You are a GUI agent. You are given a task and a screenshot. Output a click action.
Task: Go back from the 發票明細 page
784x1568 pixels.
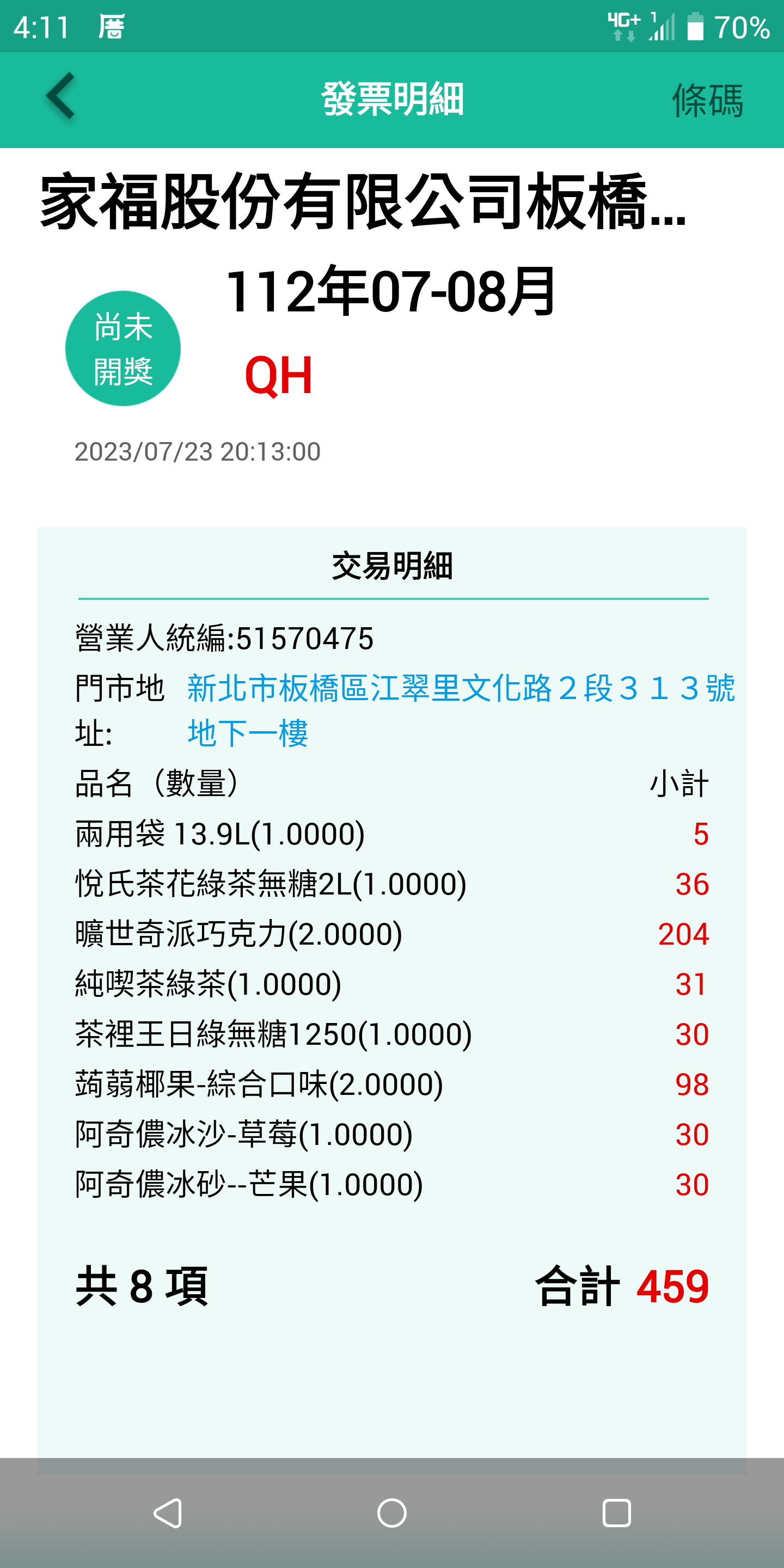(x=61, y=96)
